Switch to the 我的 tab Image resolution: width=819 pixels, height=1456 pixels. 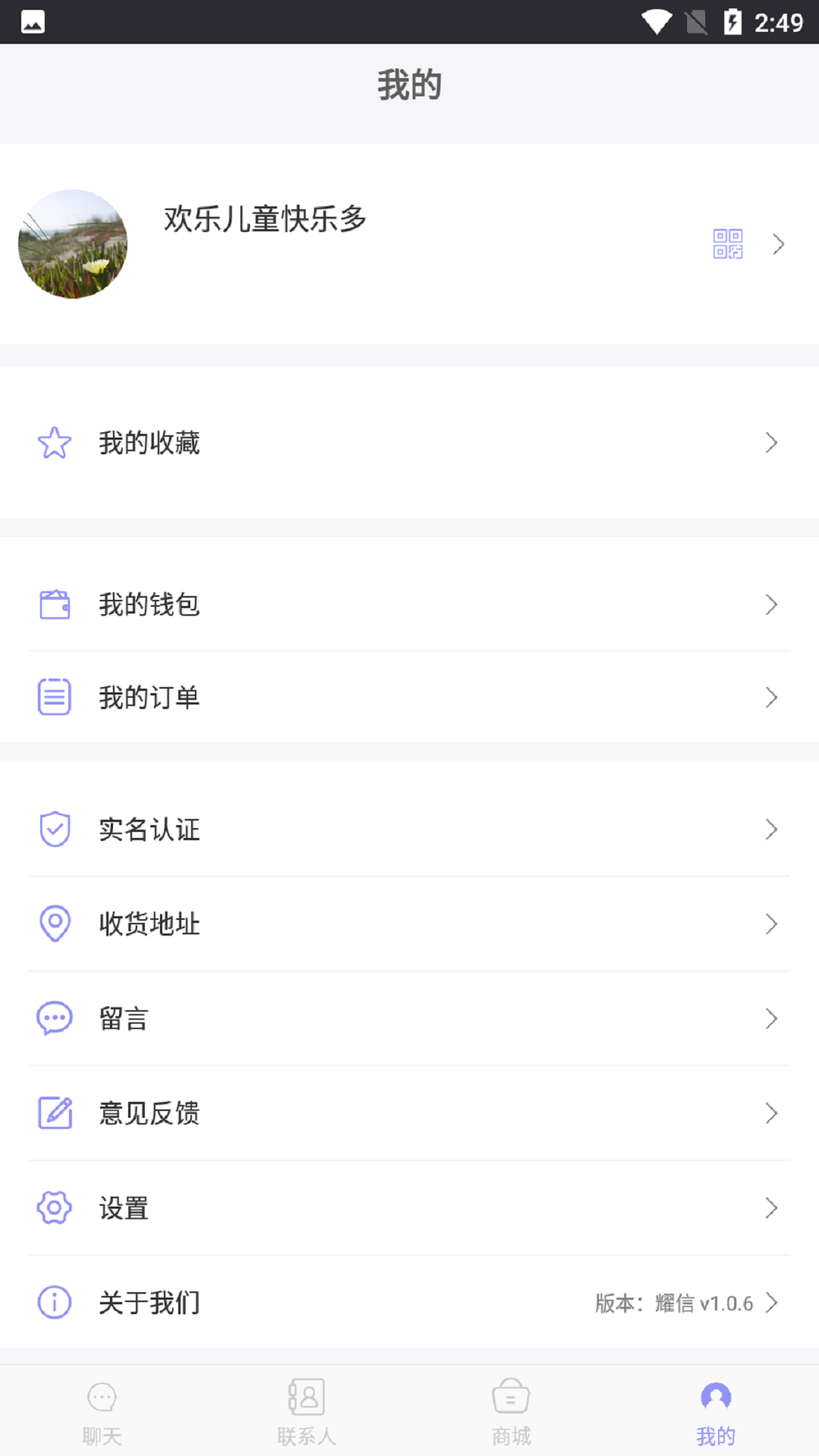coord(716,1410)
